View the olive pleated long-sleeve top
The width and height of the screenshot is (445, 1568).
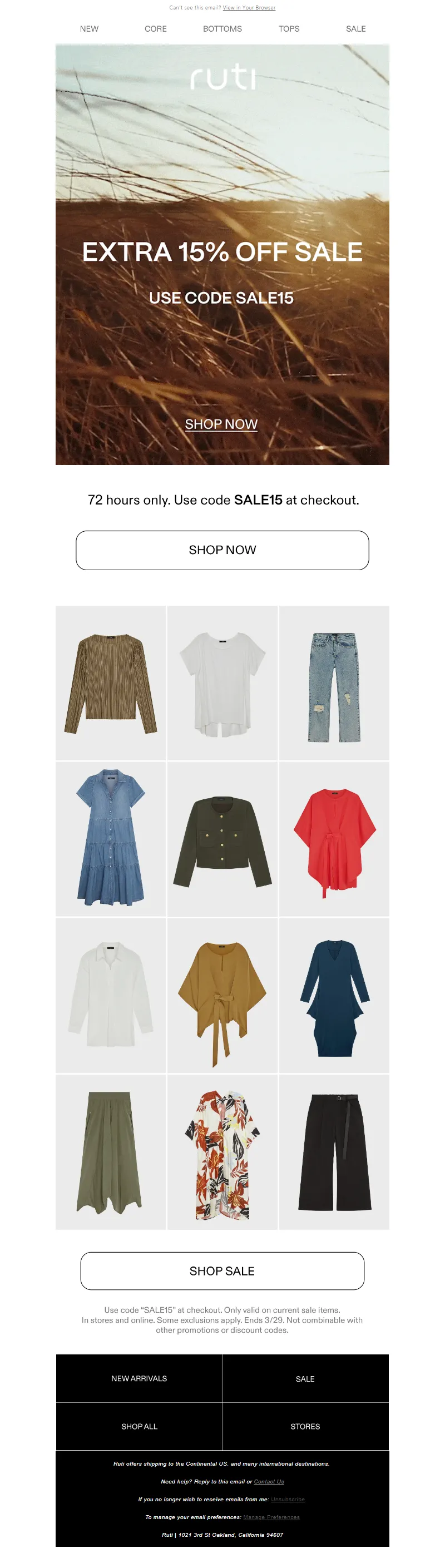tap(111, 682)
